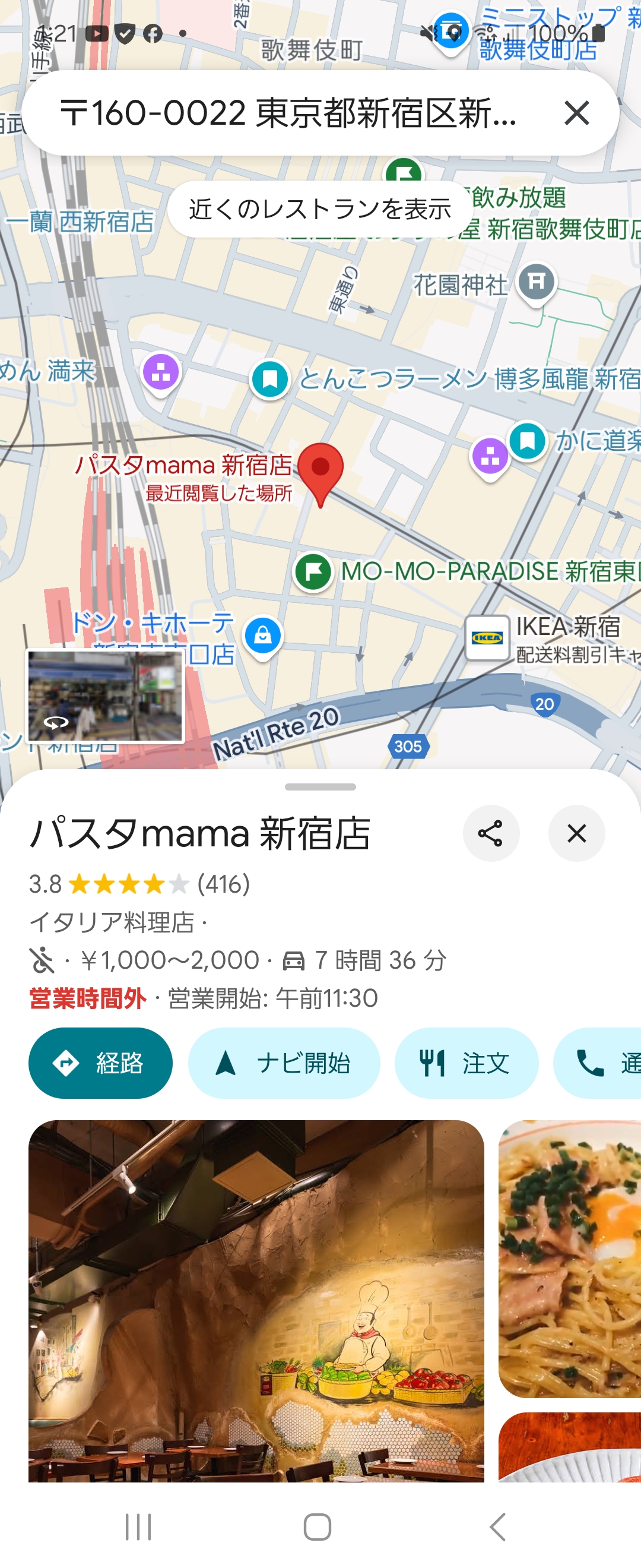Viewport: 641px width, 1568px height.
Task: Go back with system back button
Action: [497, 1527]
